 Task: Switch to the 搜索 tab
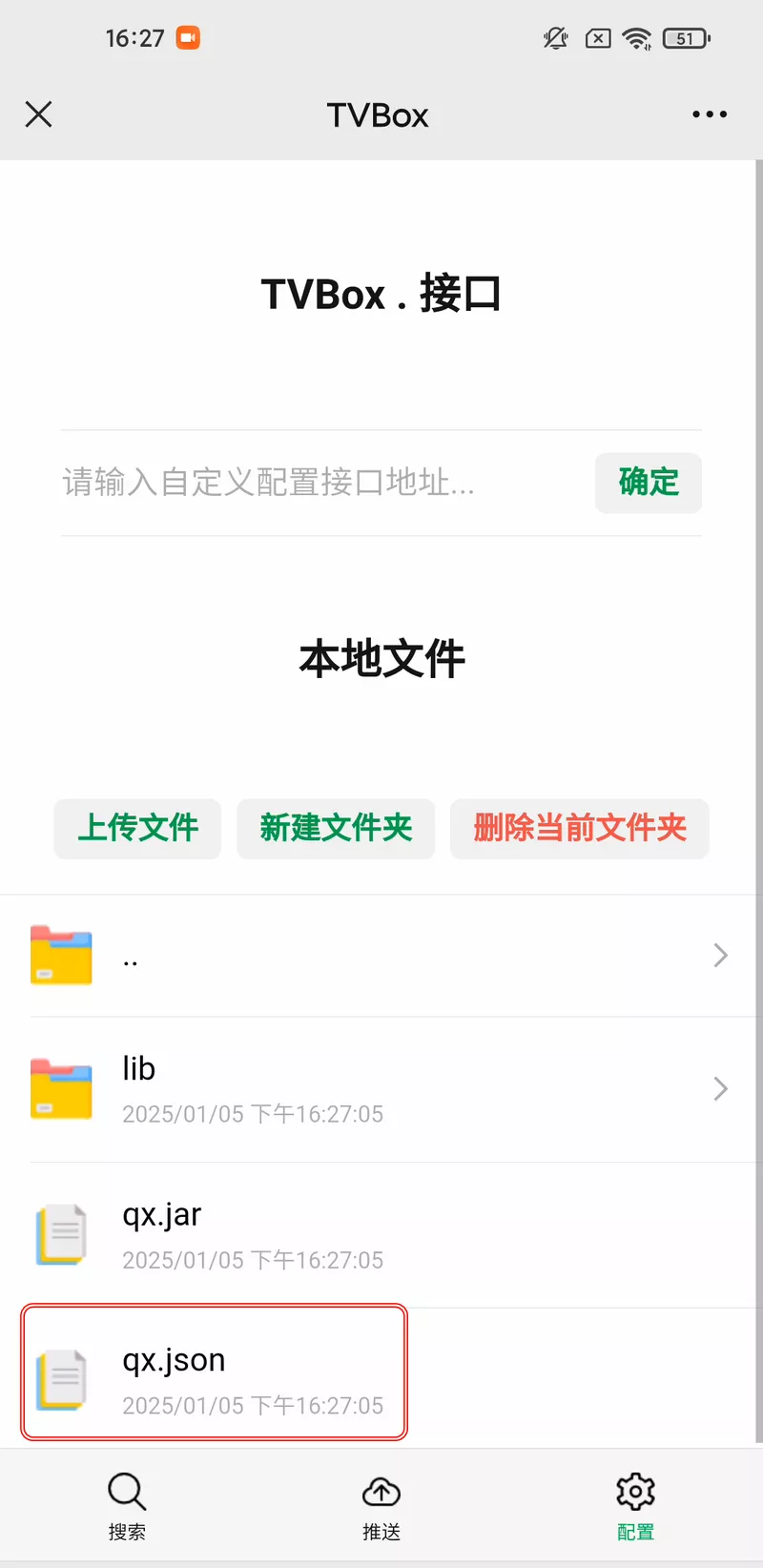(127, 1505)
